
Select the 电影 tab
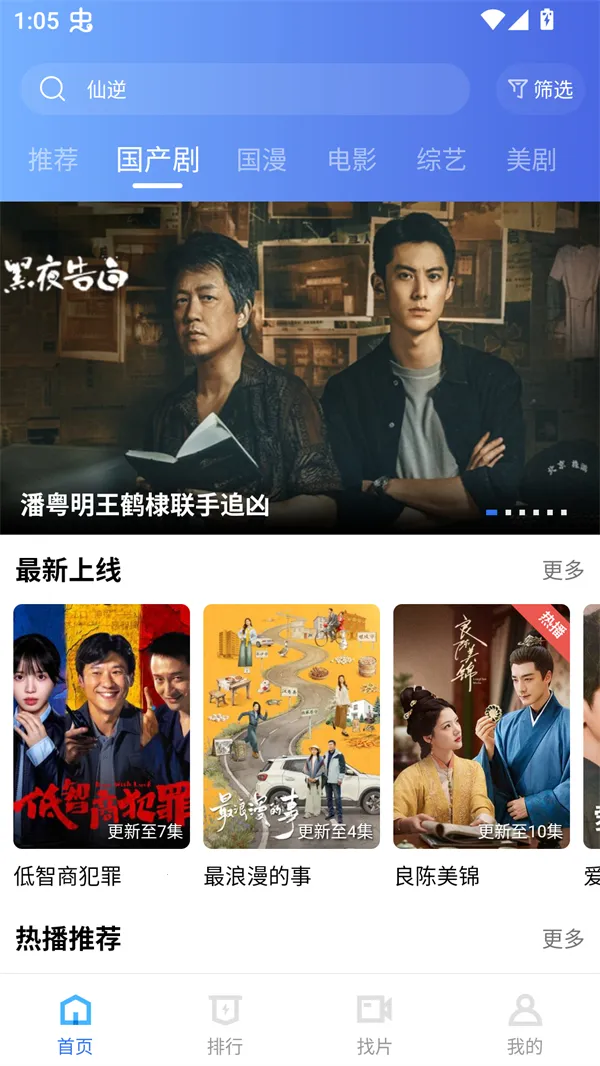[x=352, y=160]
